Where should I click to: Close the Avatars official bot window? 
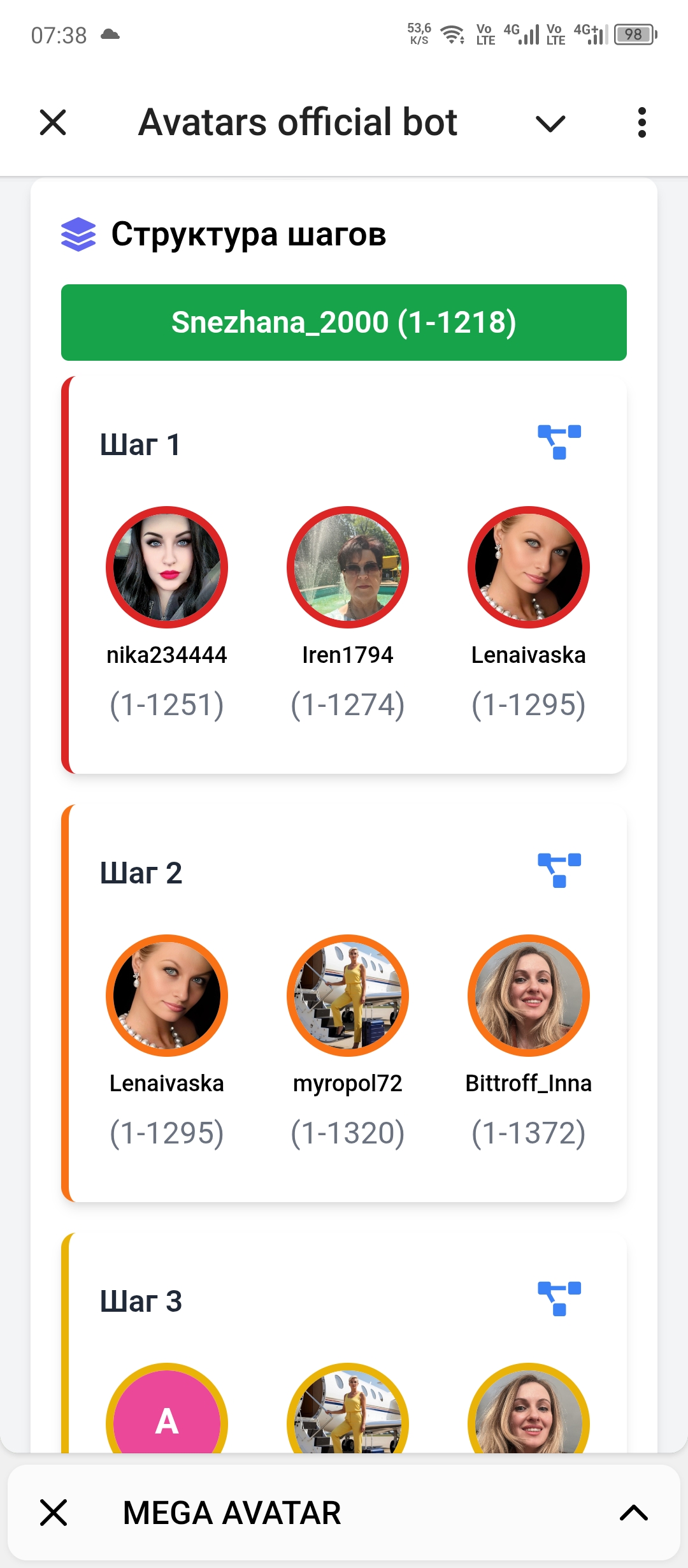pyautogui.click(x=53, y=122)
